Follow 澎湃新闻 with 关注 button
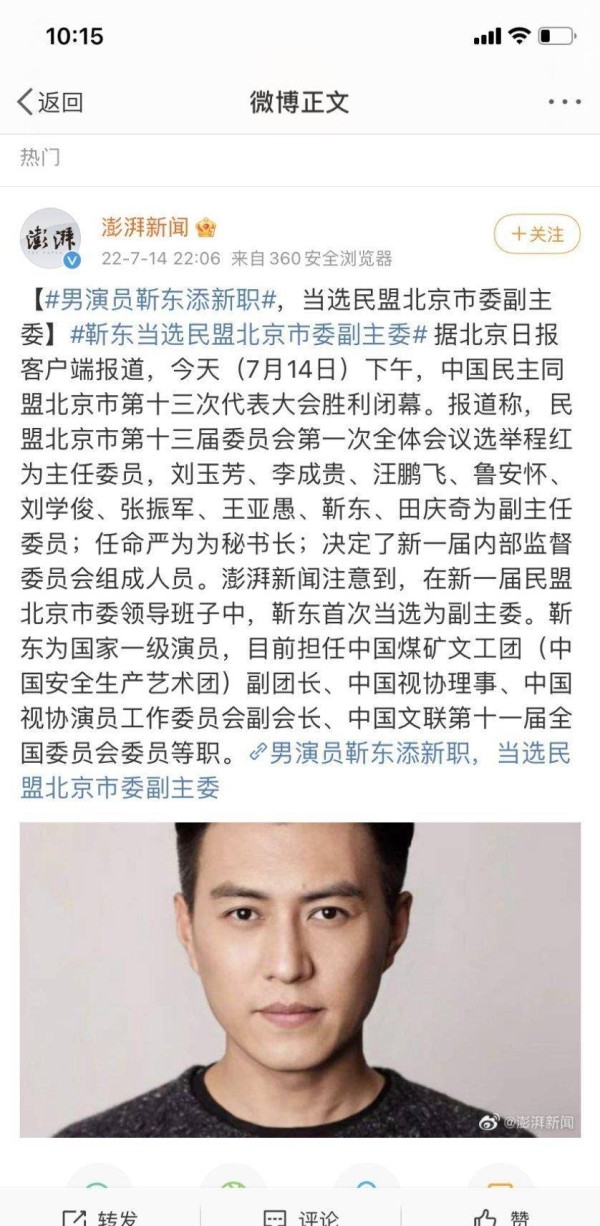Image resolution: width=600 pixels, height=1226 pixels. (x=537, y=234)
